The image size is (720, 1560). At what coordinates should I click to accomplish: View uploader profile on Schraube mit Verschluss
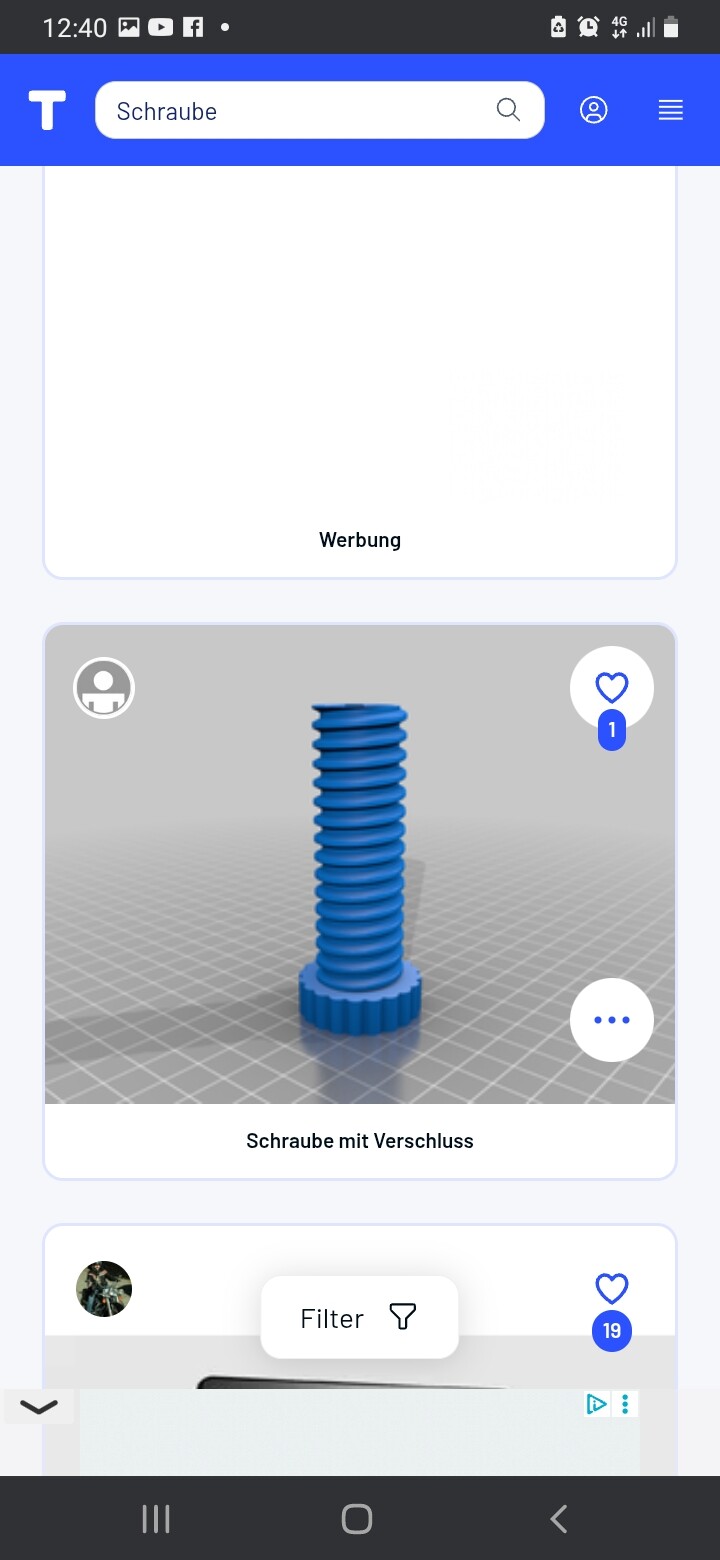tap(104, 688)
